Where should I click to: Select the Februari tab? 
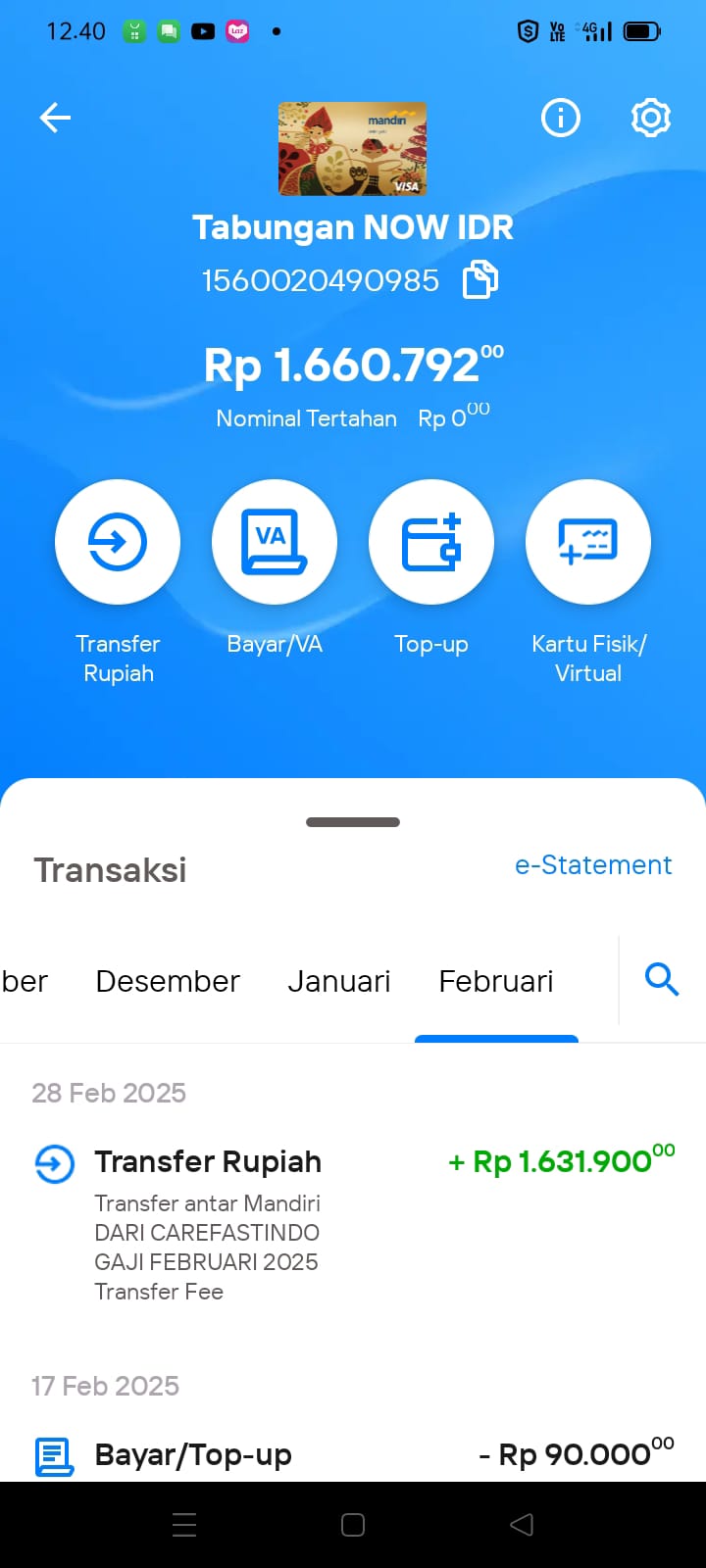point(496,981)
